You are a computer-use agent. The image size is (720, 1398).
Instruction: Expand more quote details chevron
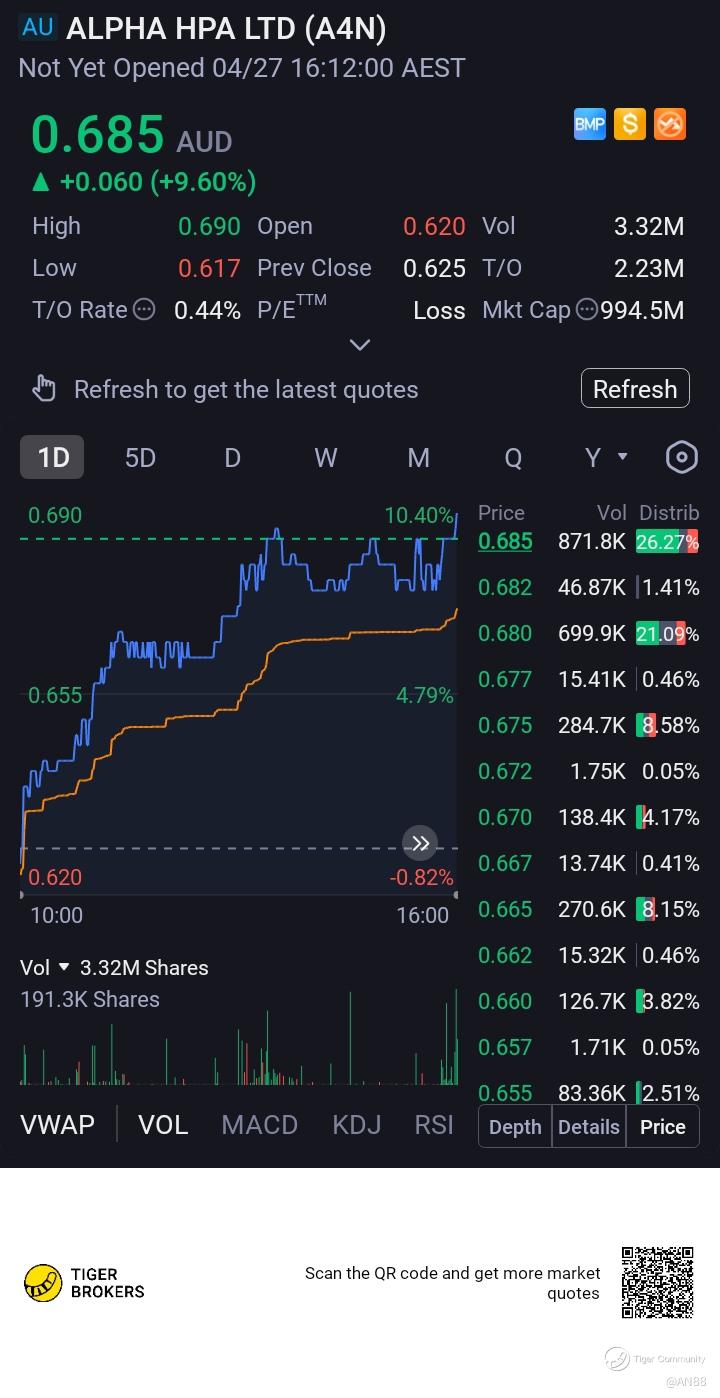pos(360,345)
